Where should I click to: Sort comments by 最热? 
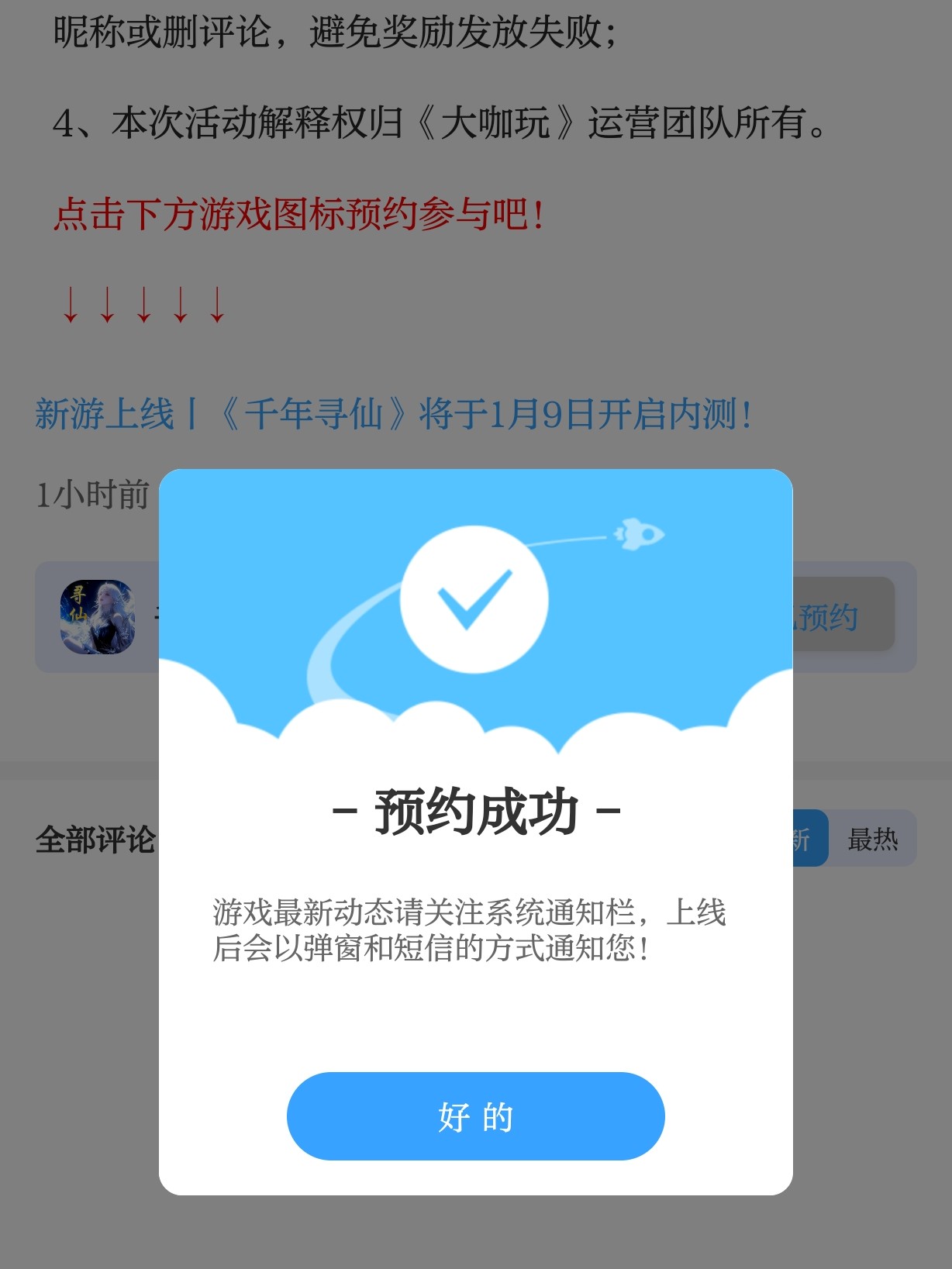872,839
